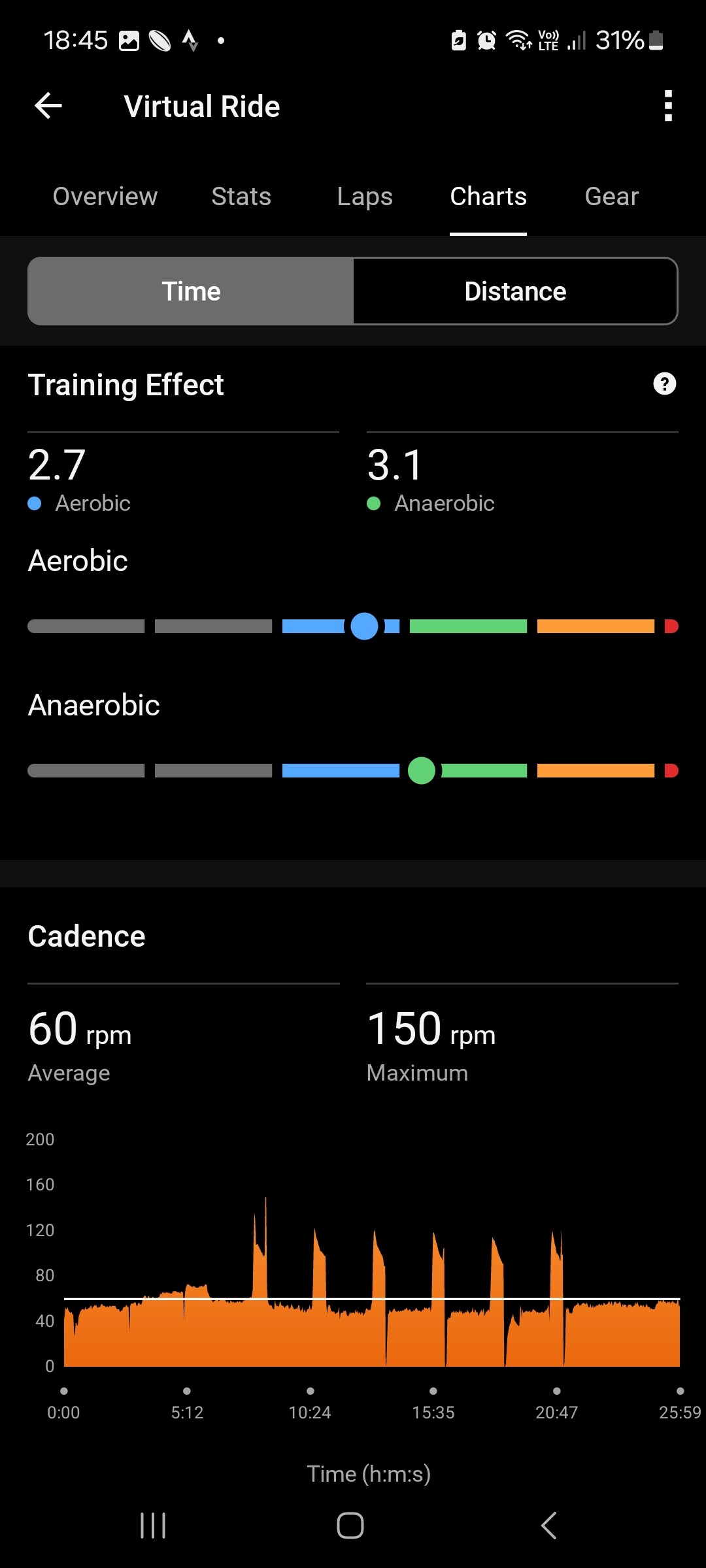
Task: View the Laps tab
Action: click(365, 197)
